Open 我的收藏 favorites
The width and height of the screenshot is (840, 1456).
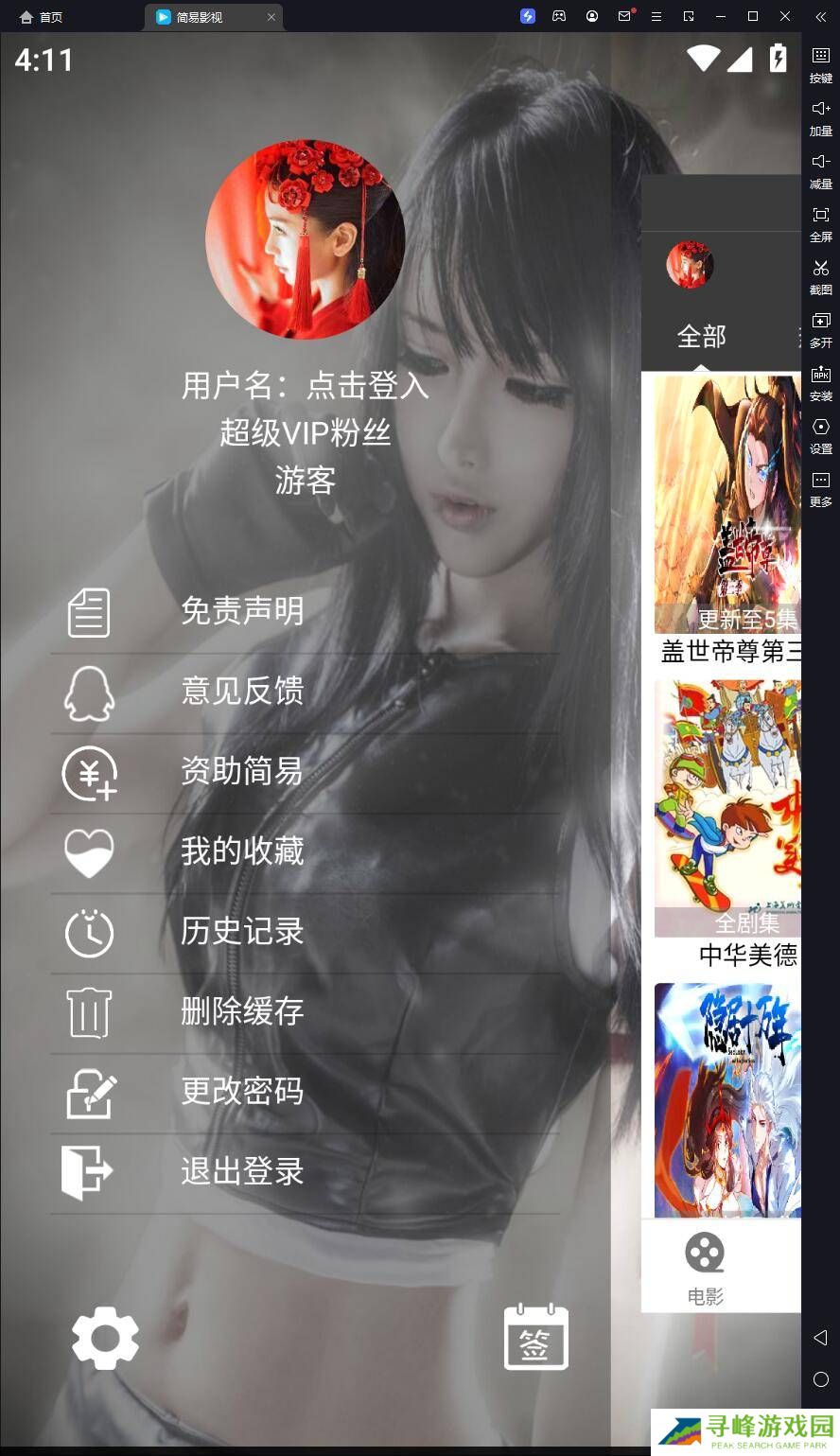click(x=242, y=851)
